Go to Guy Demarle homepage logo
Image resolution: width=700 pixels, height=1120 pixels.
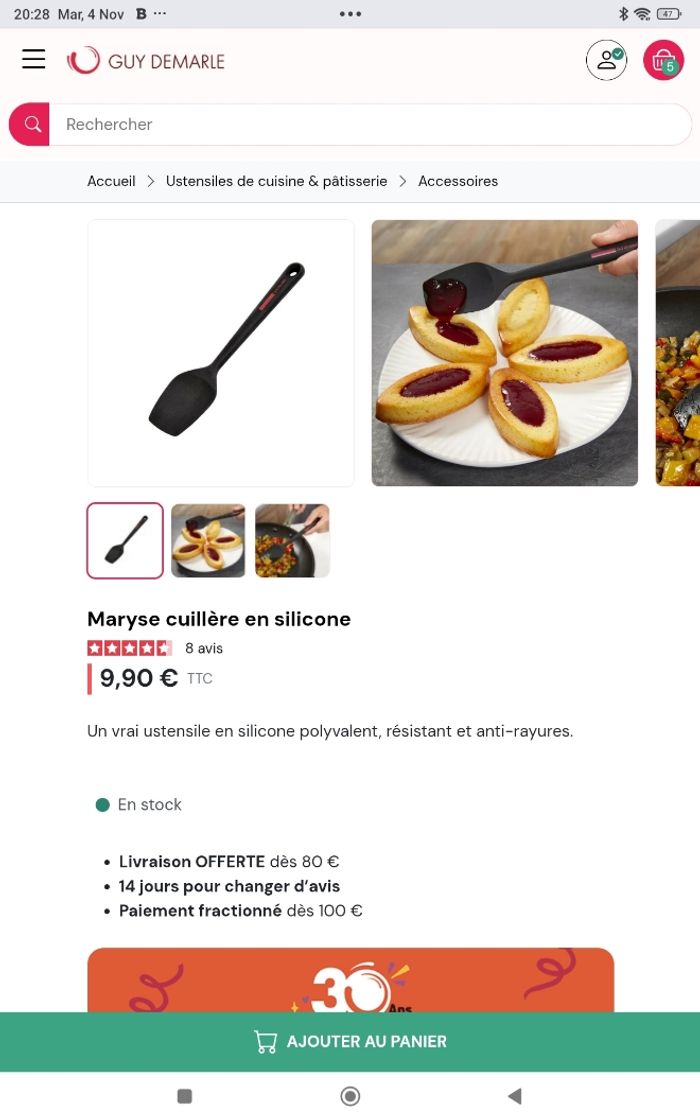click(146, 61)
